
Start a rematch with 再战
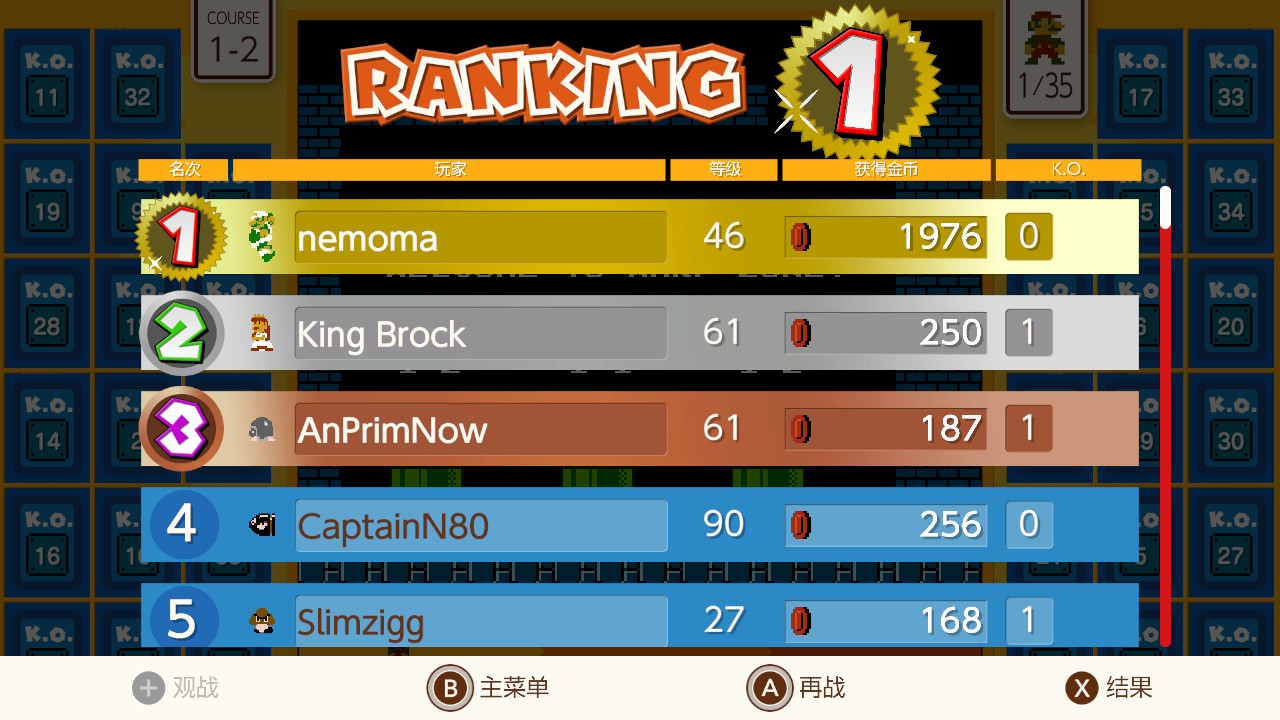point(797,688)
